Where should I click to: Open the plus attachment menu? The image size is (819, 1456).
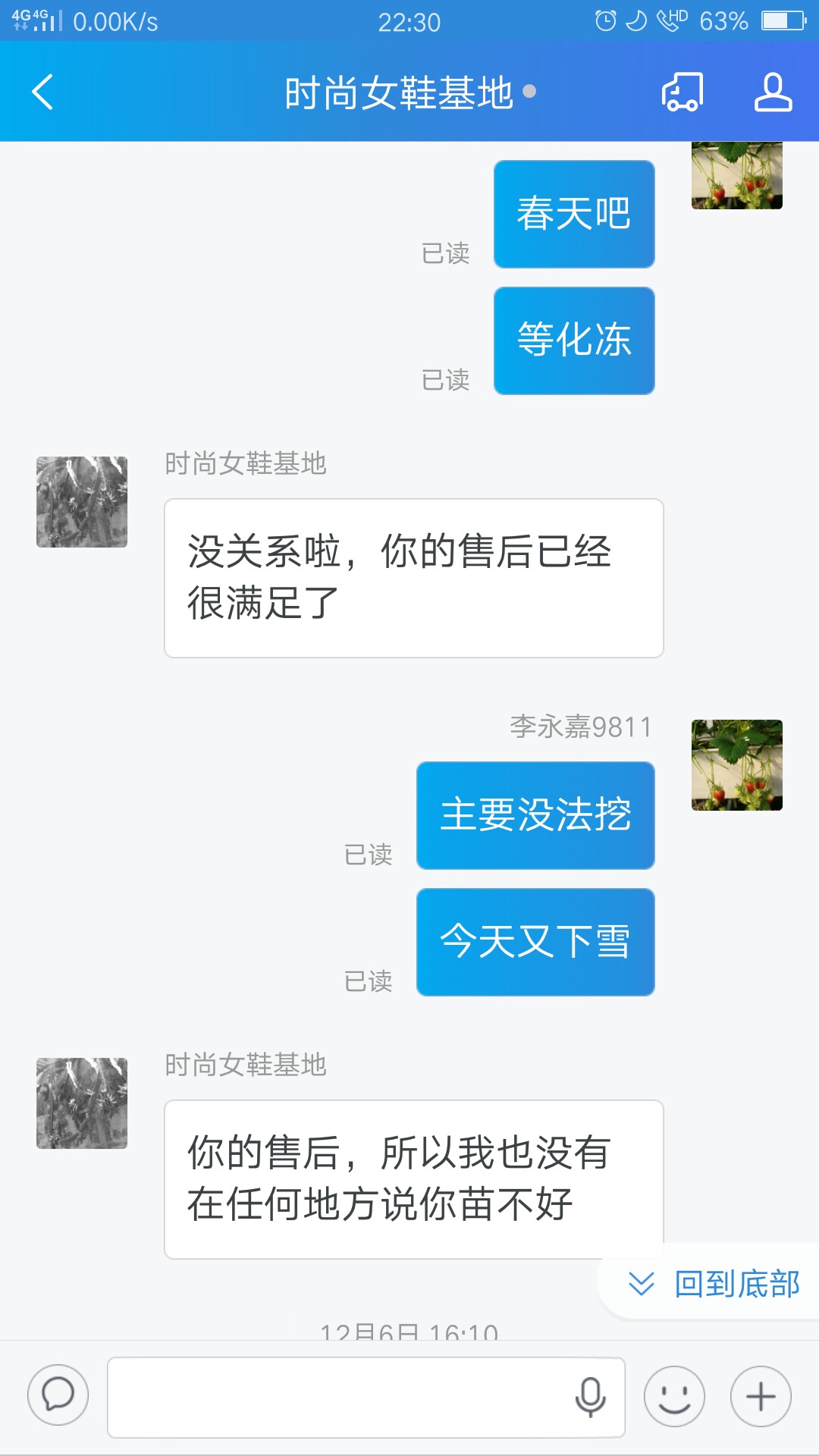click(x=761, y=1397)
